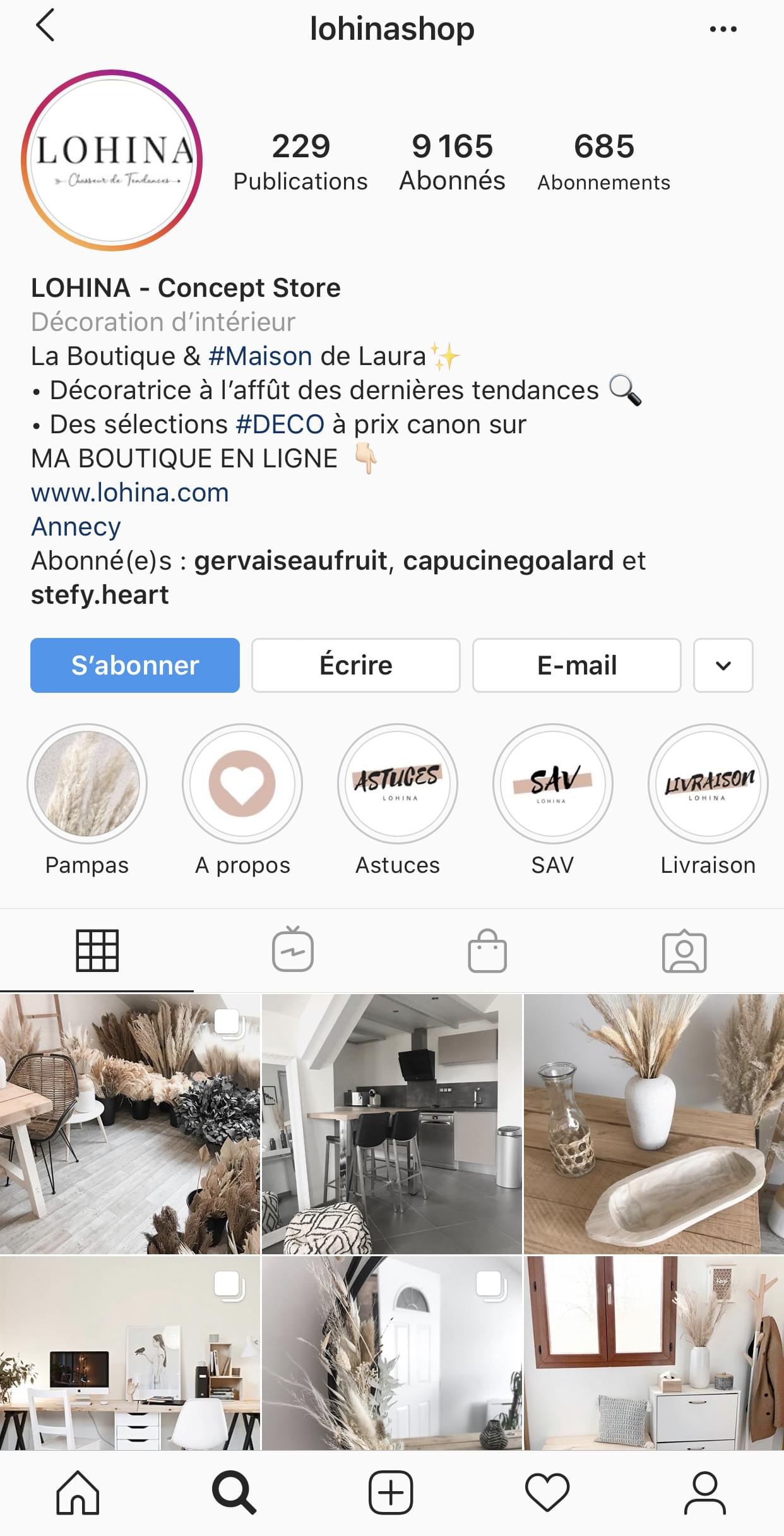Open the 9 165 Abonnés followers list
784x1536 pixels.
(x=452, y=162)
